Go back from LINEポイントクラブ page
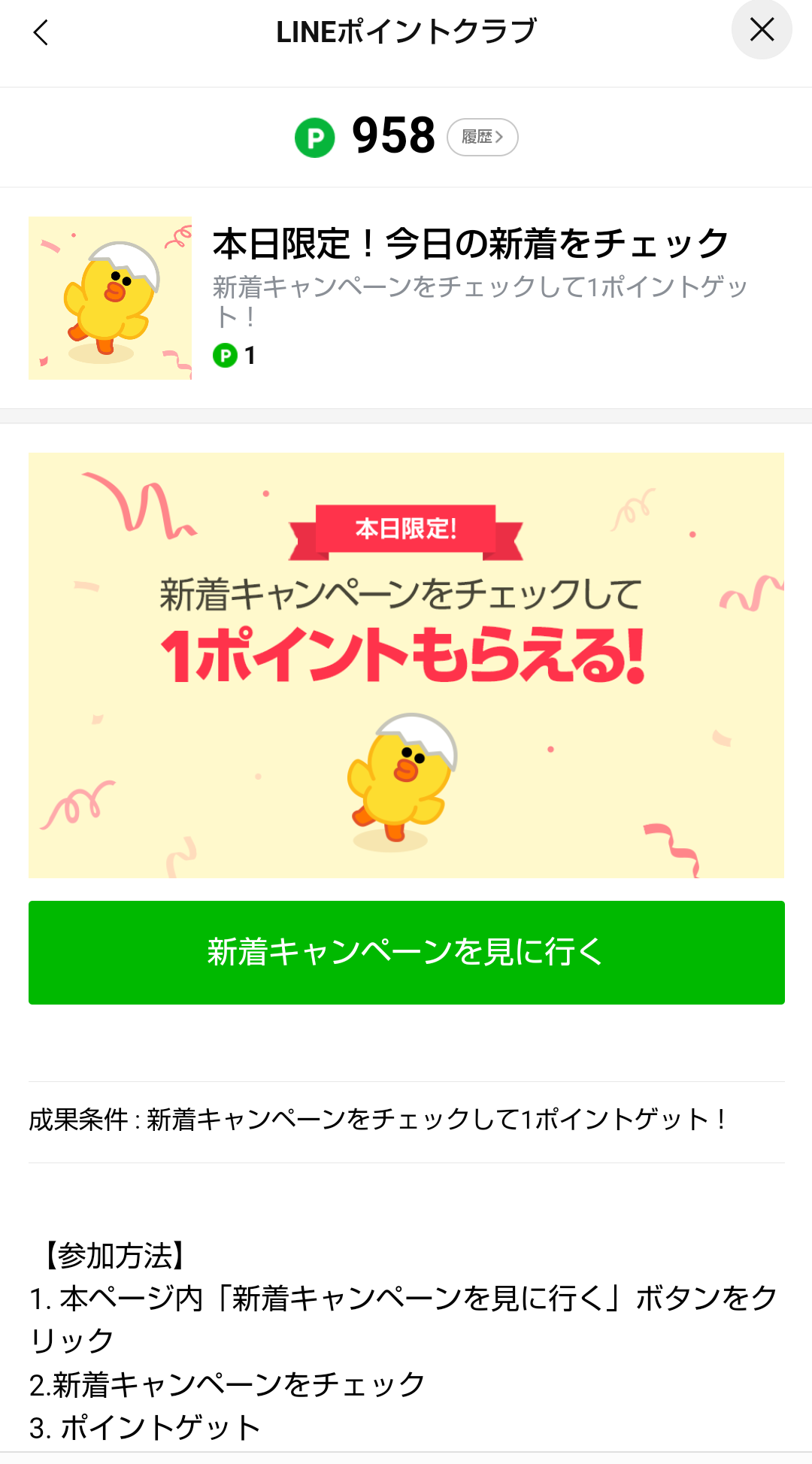Image resolution: width=812 pixels, height=1464 pixels. [41, 33]
